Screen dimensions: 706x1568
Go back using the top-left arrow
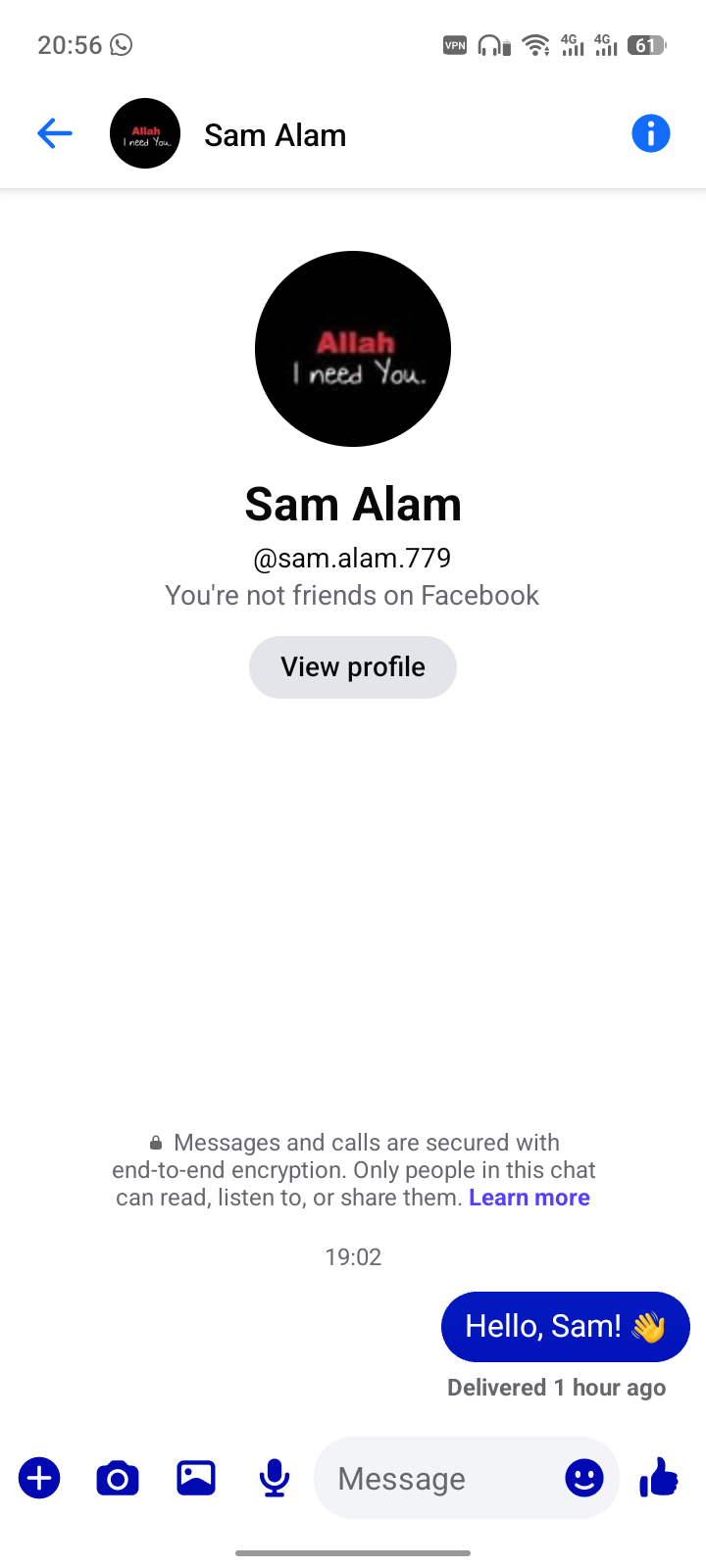click(x=55, y=133)
